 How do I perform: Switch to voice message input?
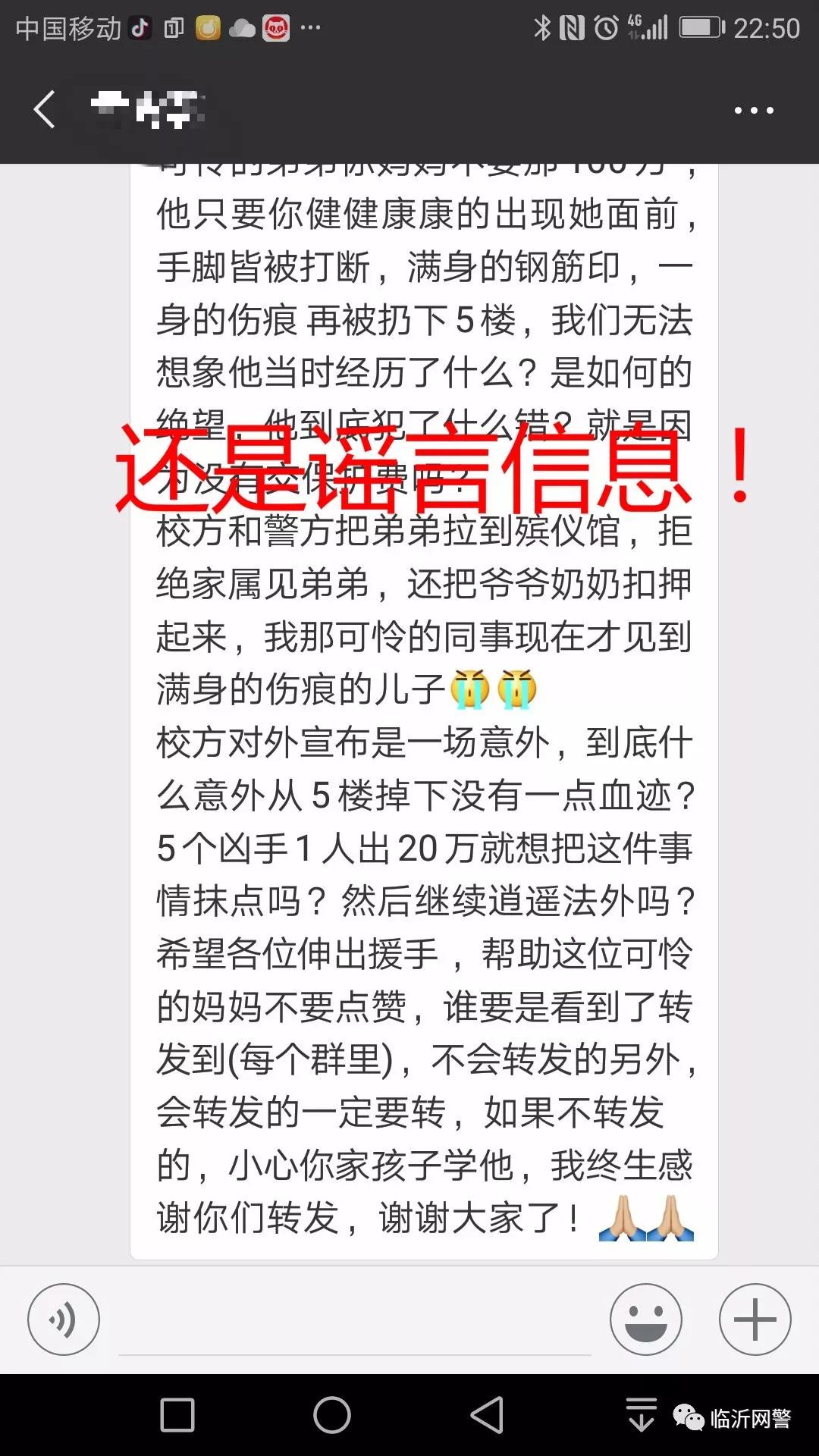(64, 1319)
